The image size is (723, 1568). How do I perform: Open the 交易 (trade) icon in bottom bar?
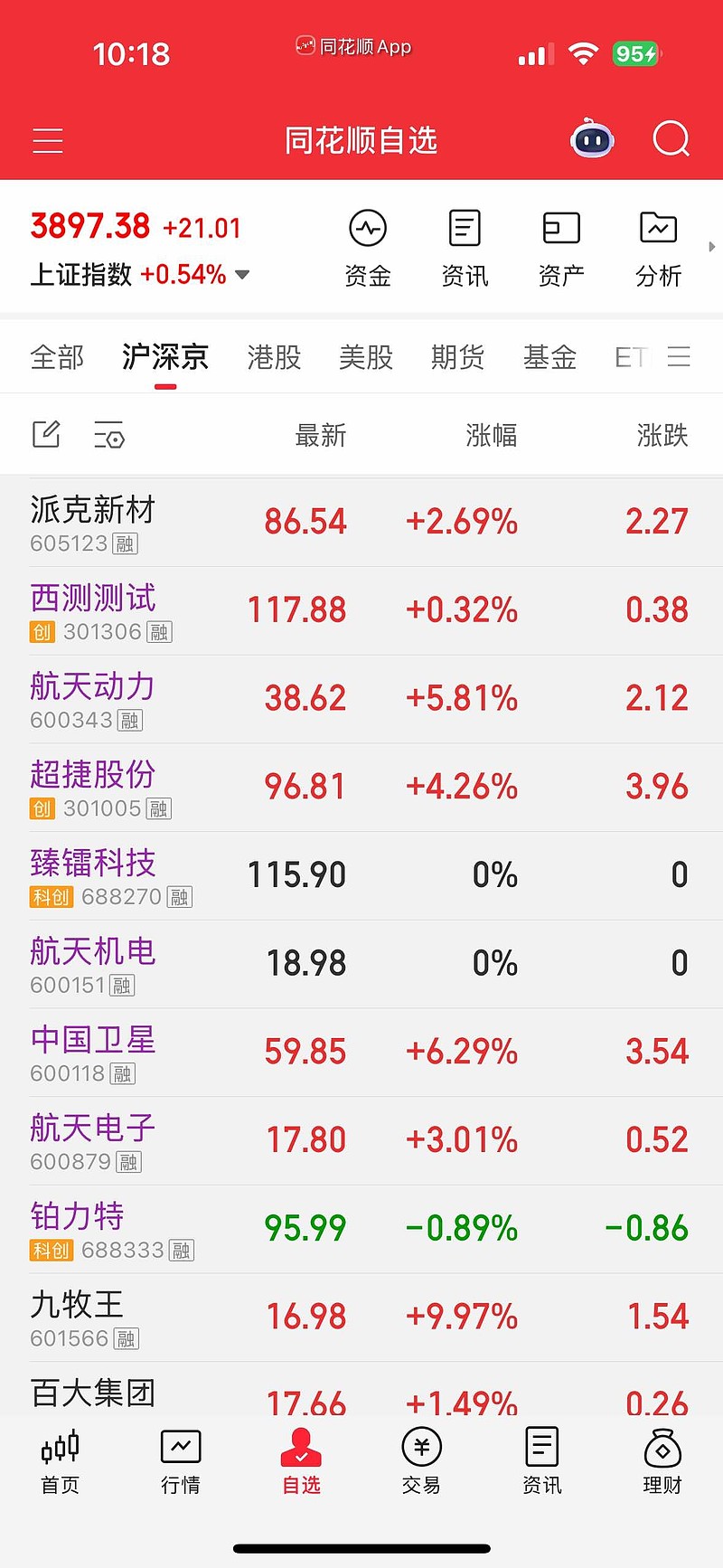(x=421, y=1459)
